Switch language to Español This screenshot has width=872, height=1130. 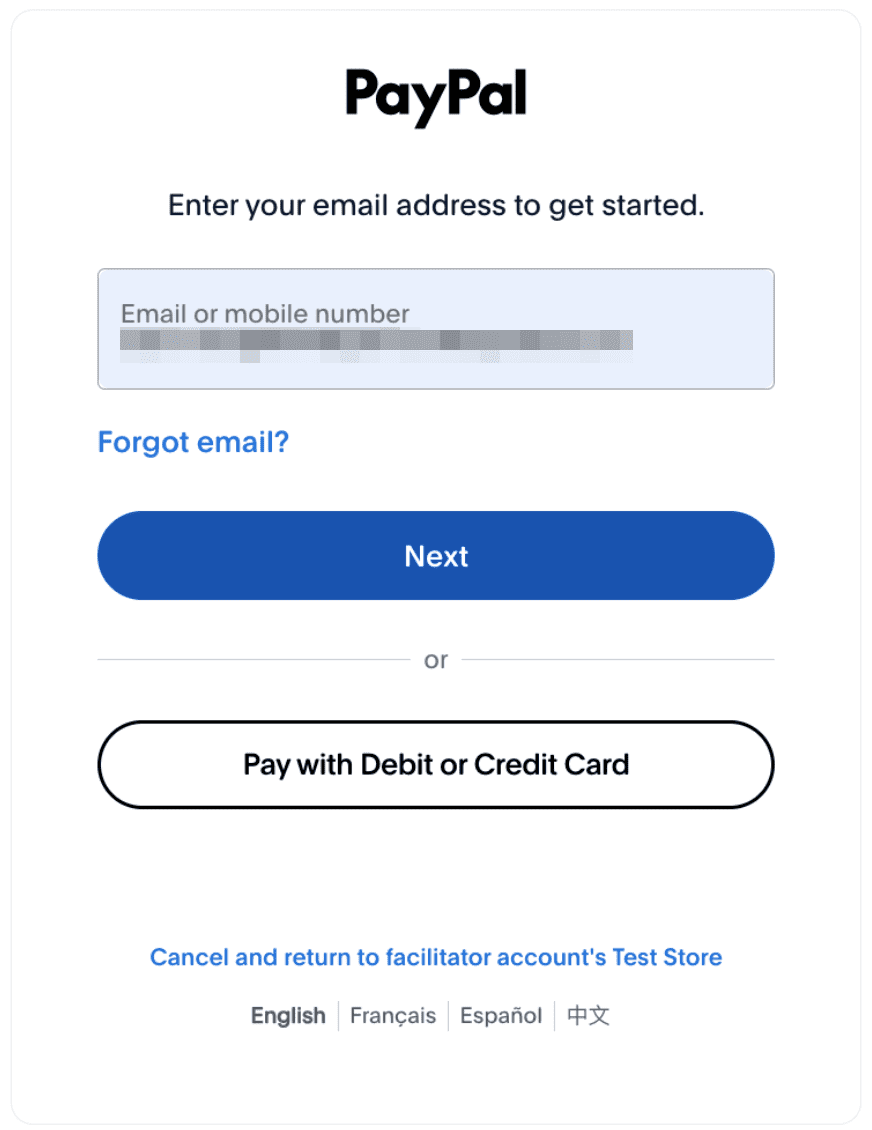click(x=501, y=1016)
